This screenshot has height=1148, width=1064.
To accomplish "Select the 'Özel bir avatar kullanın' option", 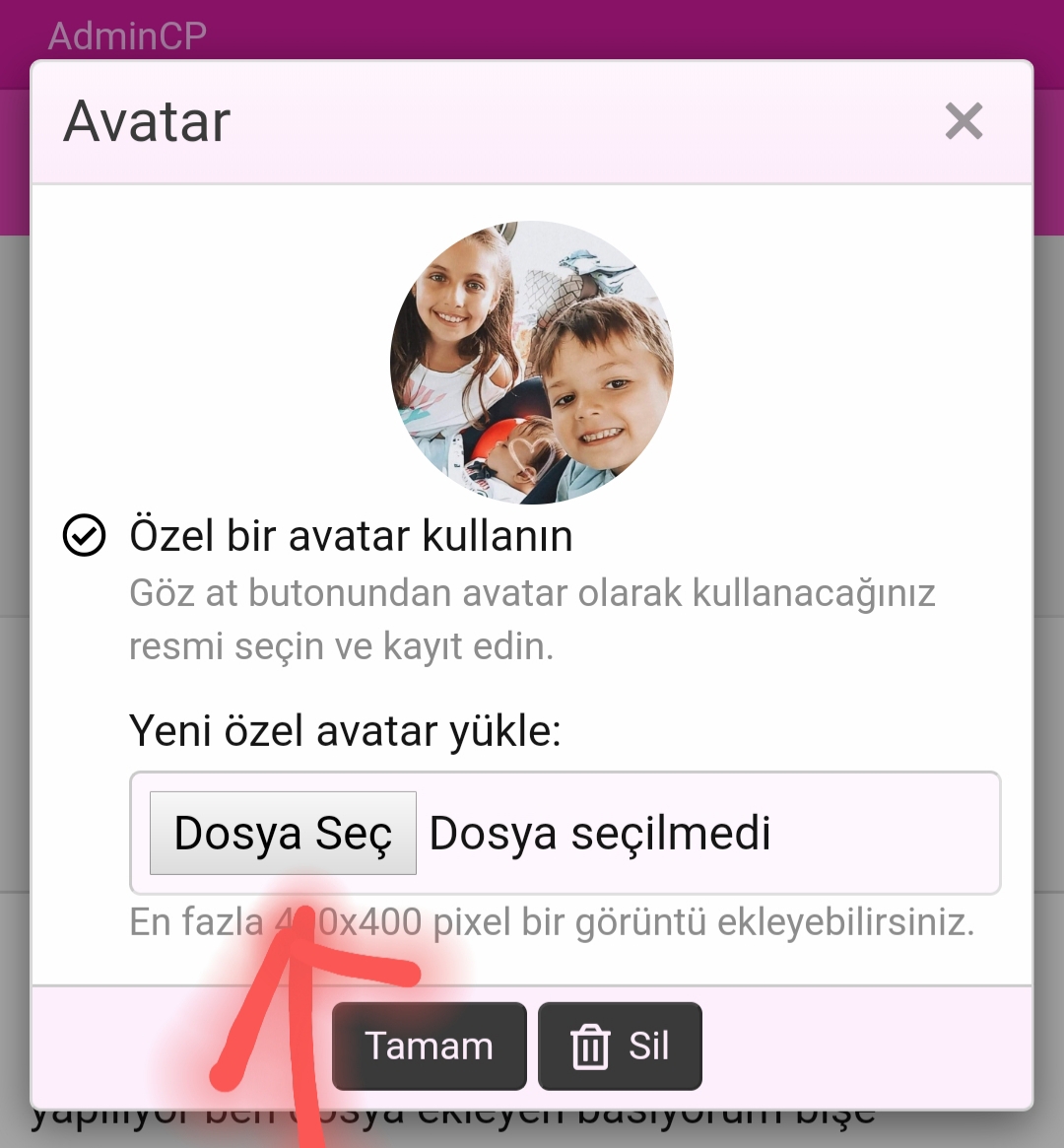I will click(x=85, y=536).
